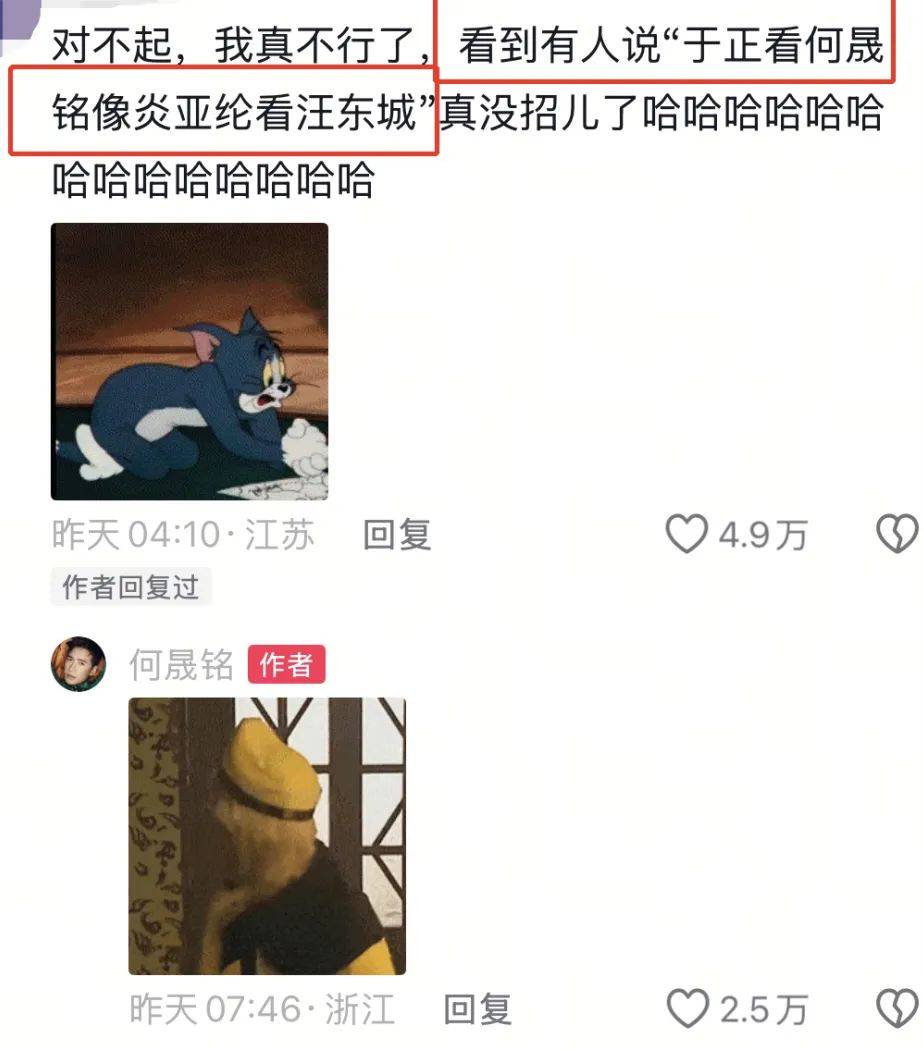Open 何晟铭's profile avatar

click(x=78, y=664)
